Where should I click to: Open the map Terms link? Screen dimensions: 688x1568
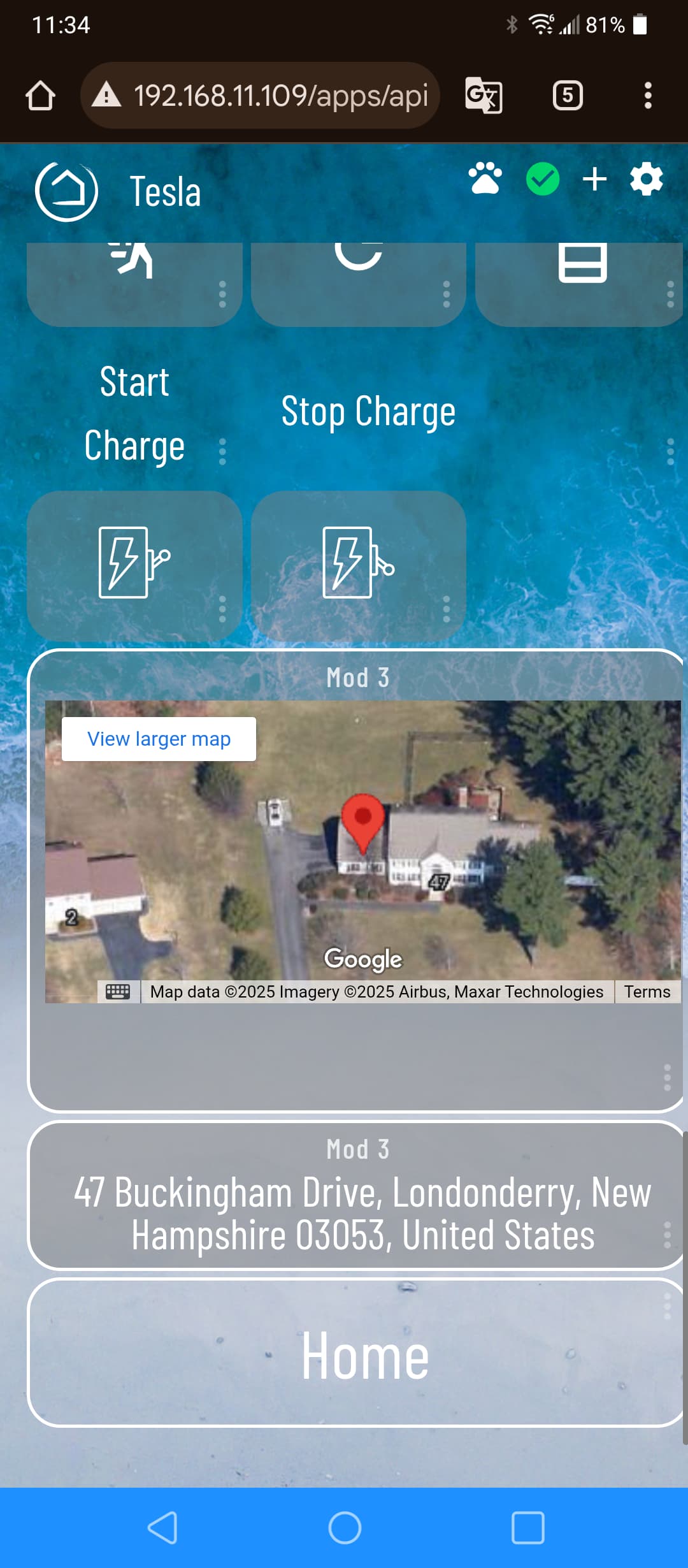click(647, 992)
